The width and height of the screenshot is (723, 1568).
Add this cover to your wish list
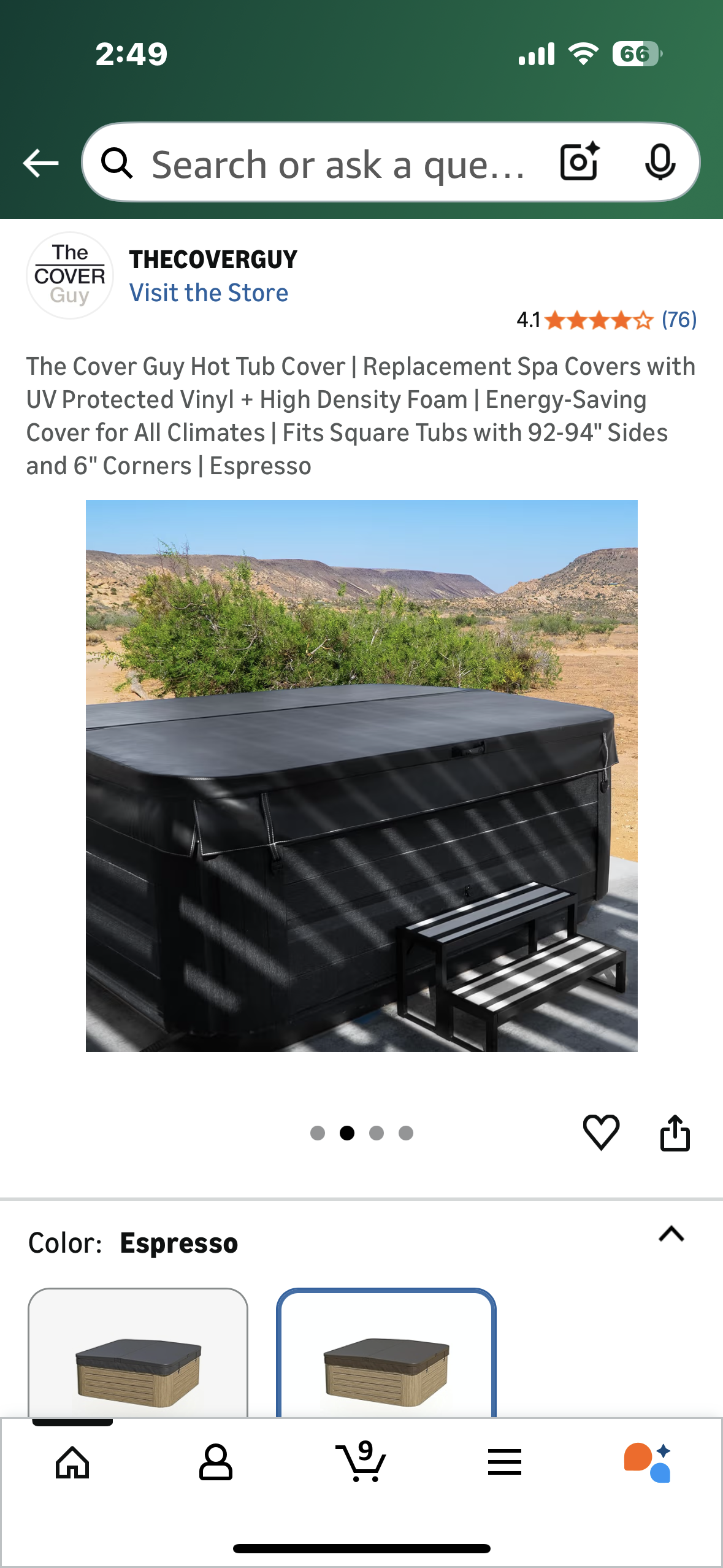pos(601,1132)
